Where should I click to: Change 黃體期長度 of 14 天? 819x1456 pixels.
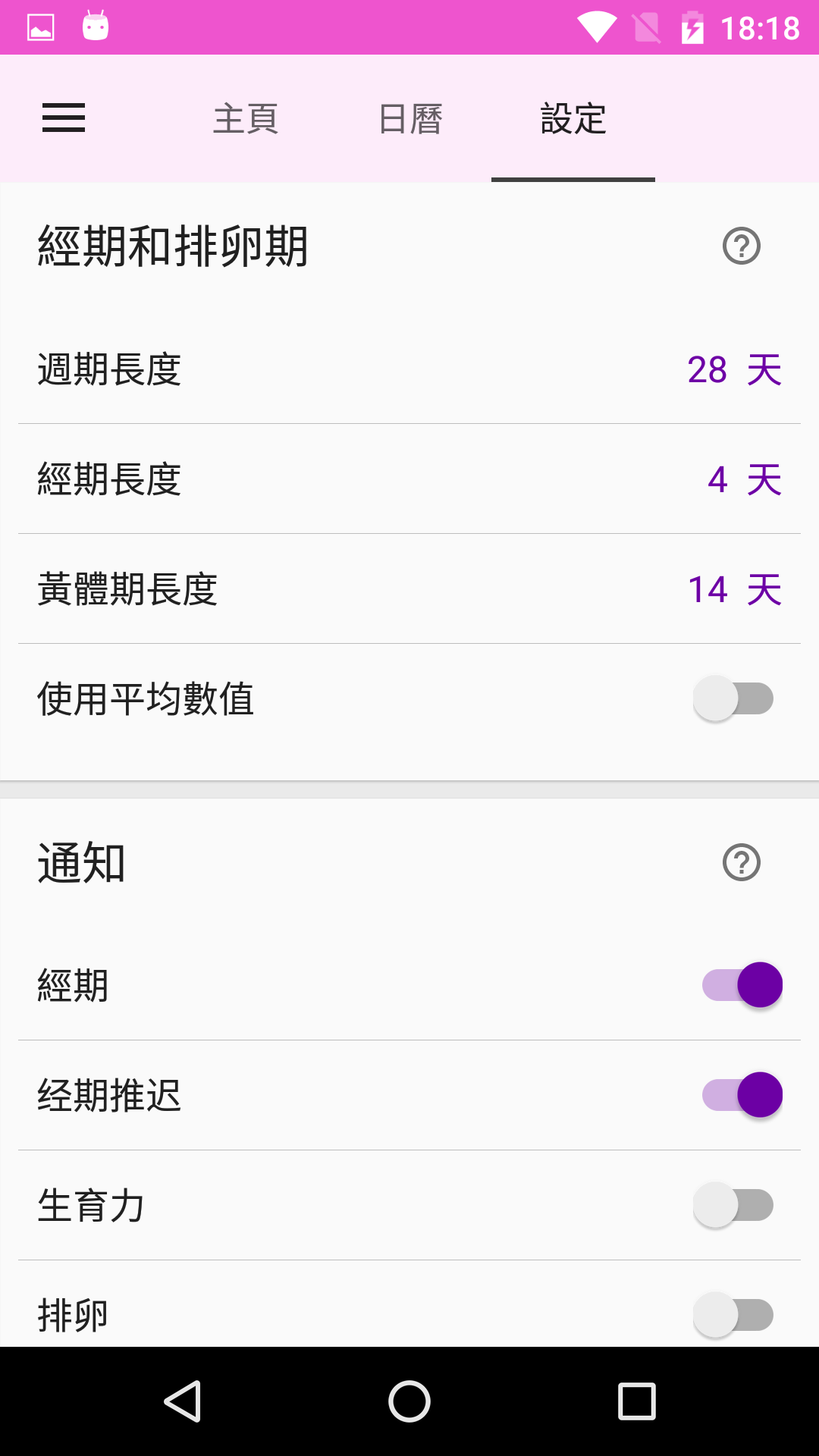733,590
